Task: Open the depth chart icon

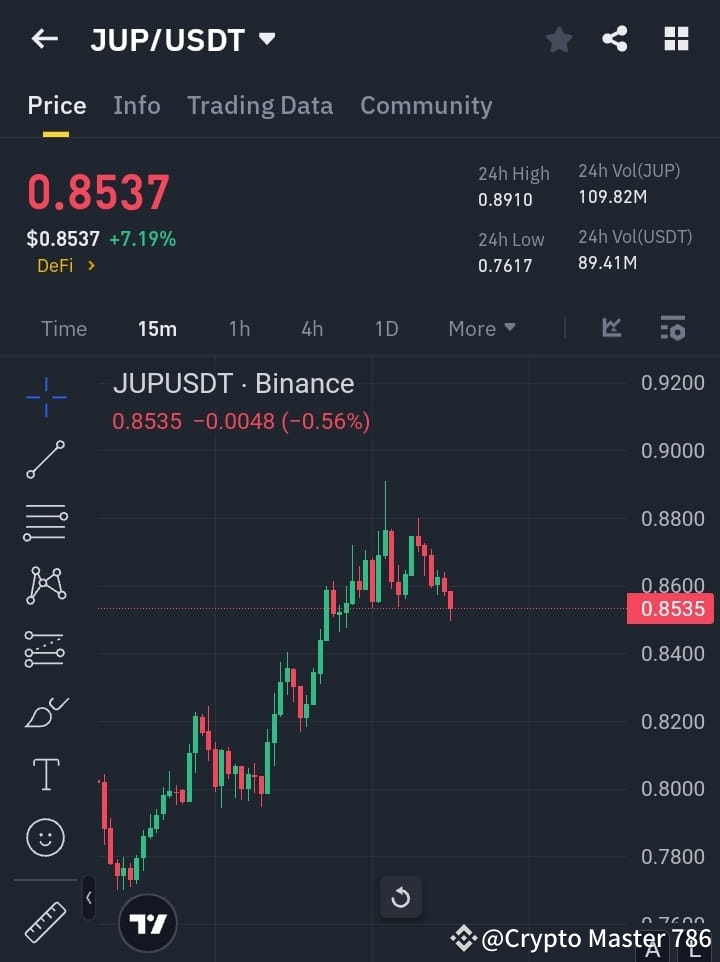Action: point(611,328)
